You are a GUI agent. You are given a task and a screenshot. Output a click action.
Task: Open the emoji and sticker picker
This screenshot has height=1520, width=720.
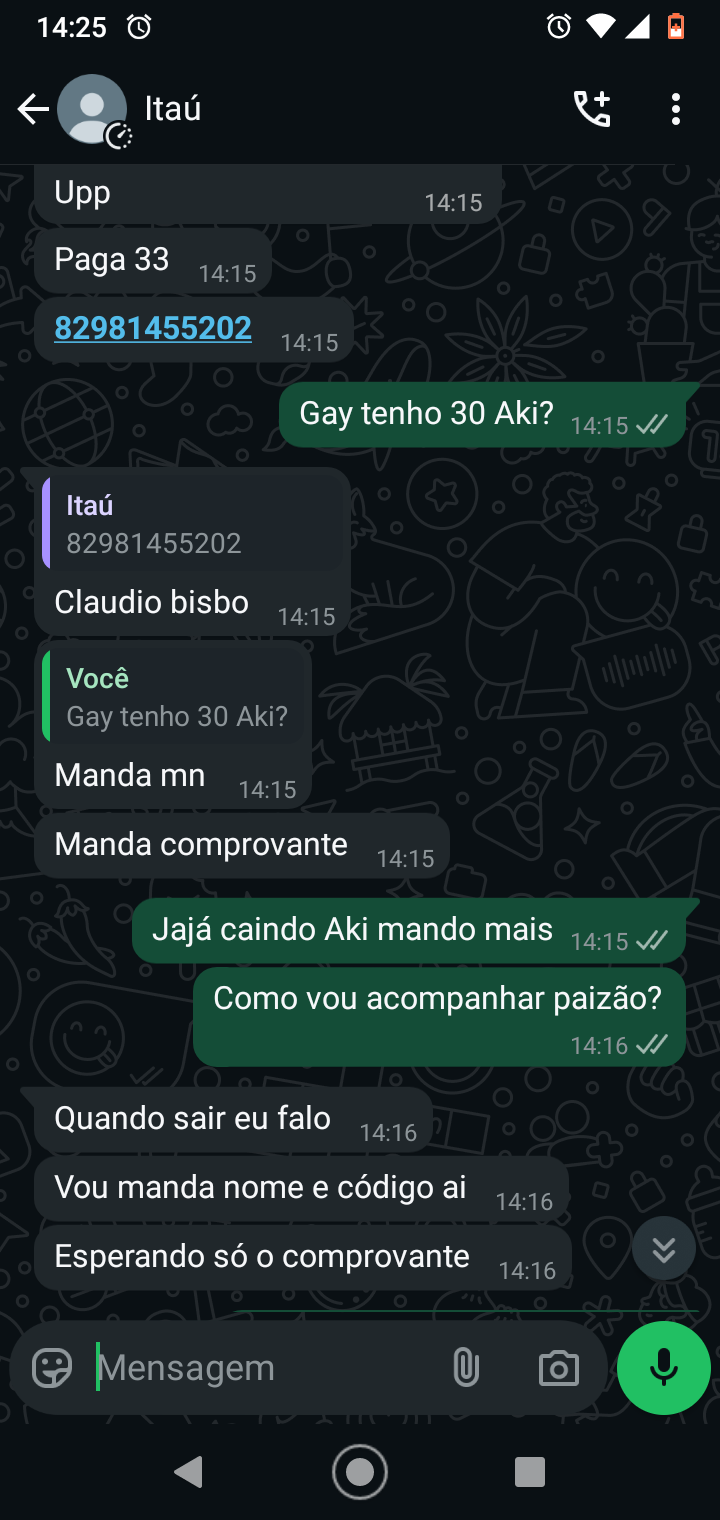52,1367
